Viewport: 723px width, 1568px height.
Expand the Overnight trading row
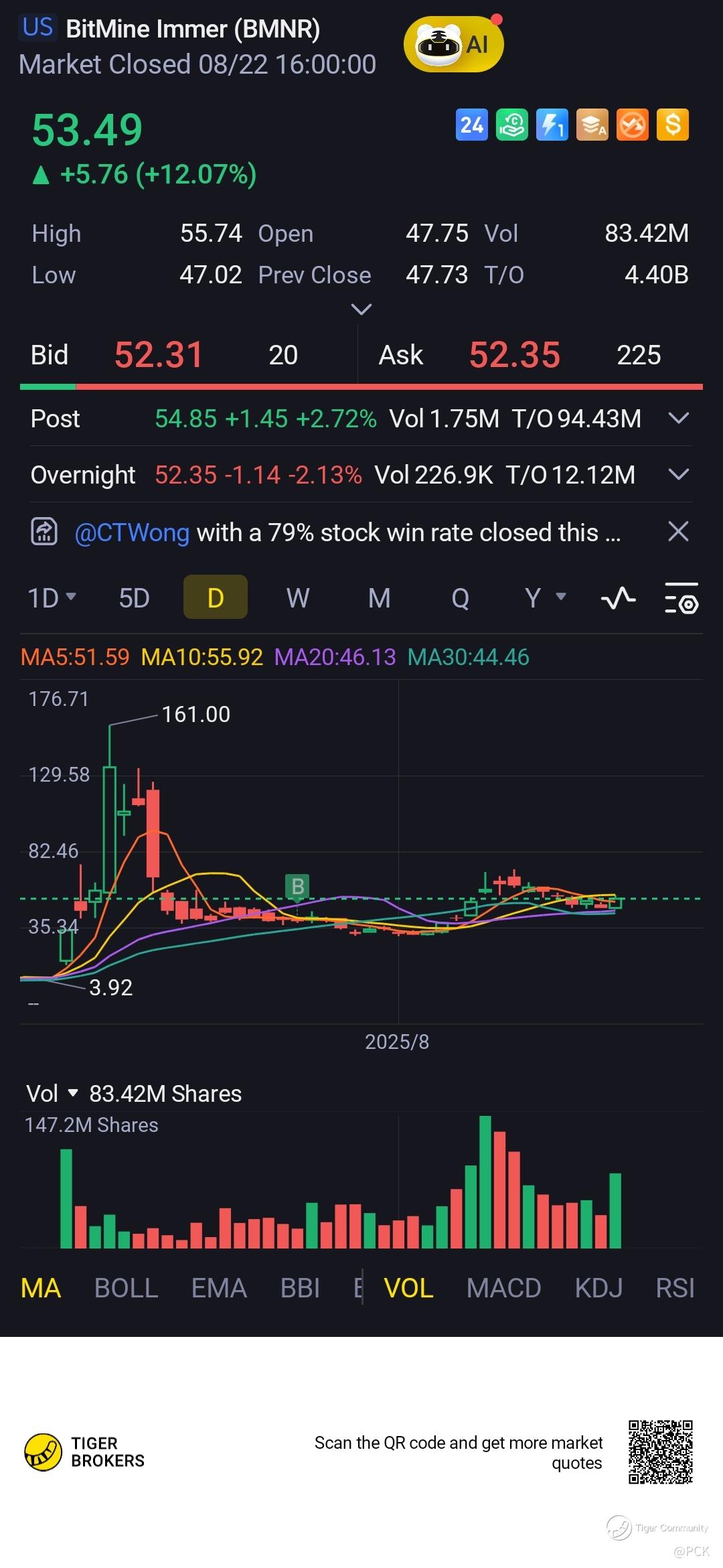pos(678,475)
